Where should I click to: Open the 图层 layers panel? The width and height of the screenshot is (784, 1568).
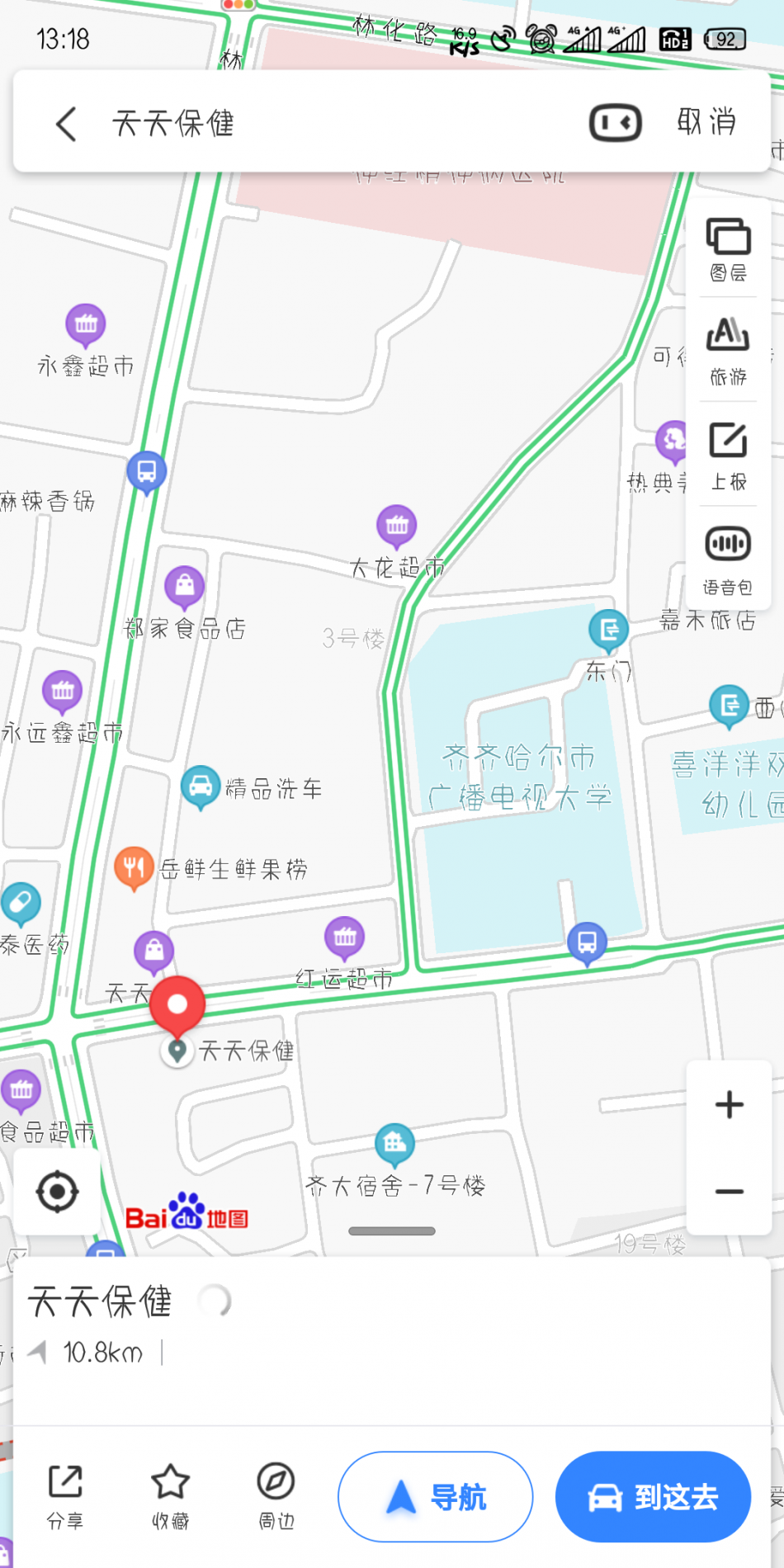click(728, 249)
